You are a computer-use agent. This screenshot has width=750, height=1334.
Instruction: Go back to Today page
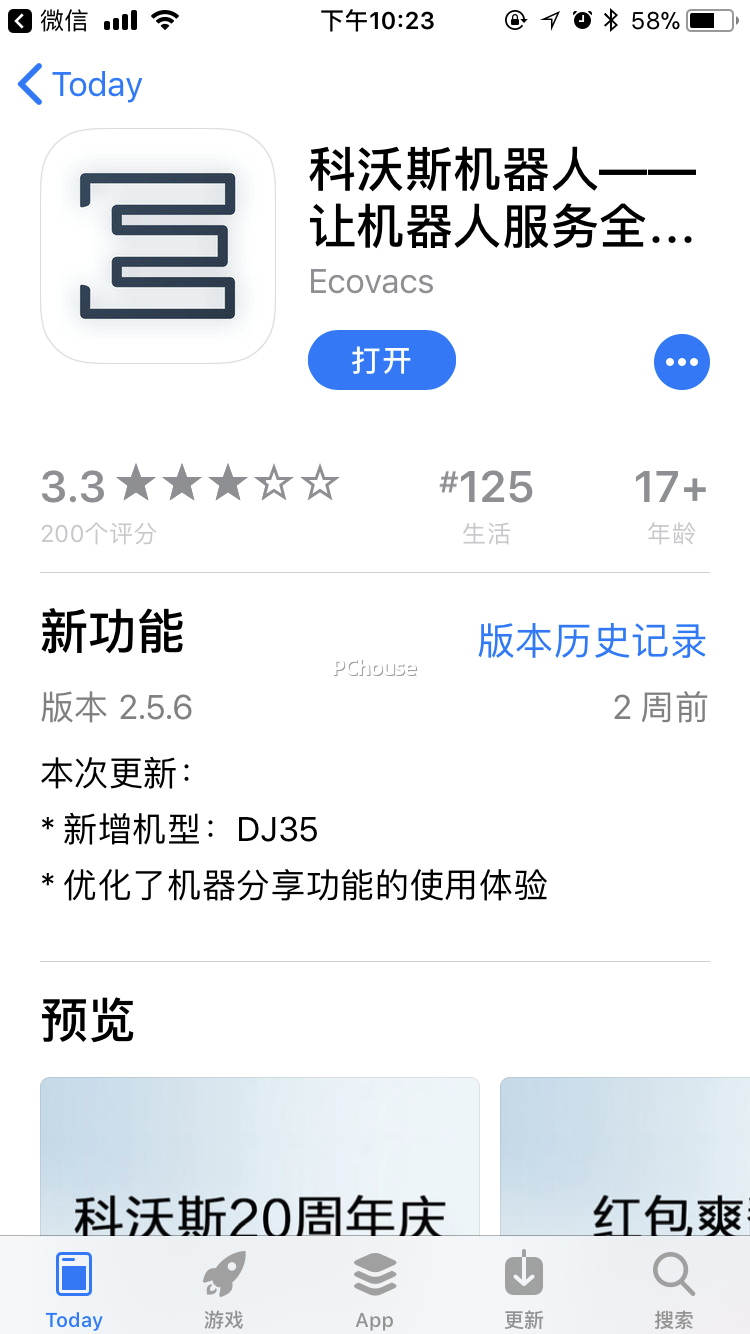(81, 85)
